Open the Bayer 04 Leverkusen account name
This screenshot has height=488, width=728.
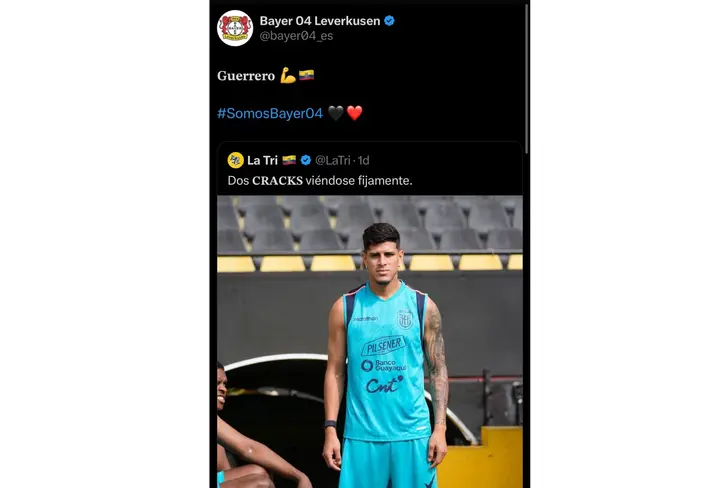[320, 20]
